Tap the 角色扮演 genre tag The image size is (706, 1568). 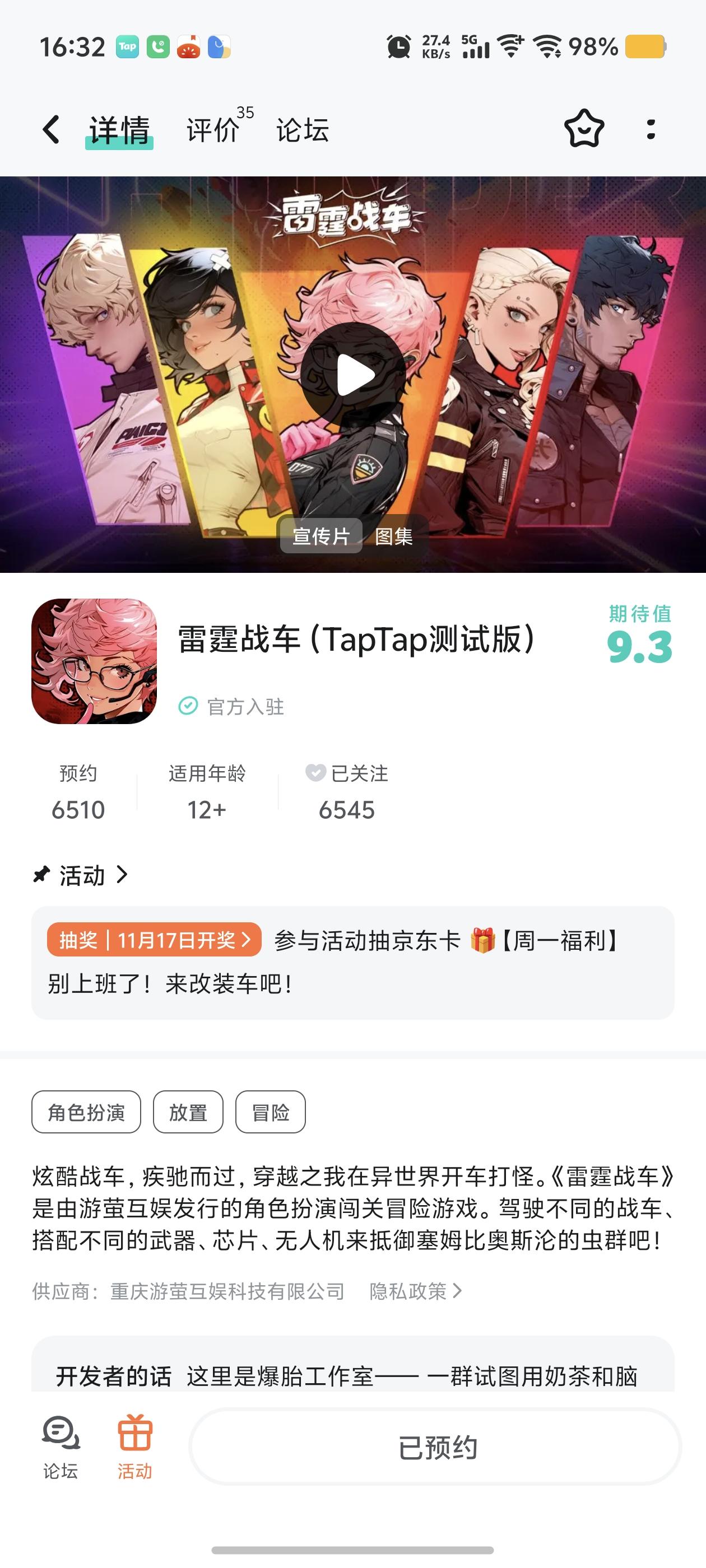87,1112
